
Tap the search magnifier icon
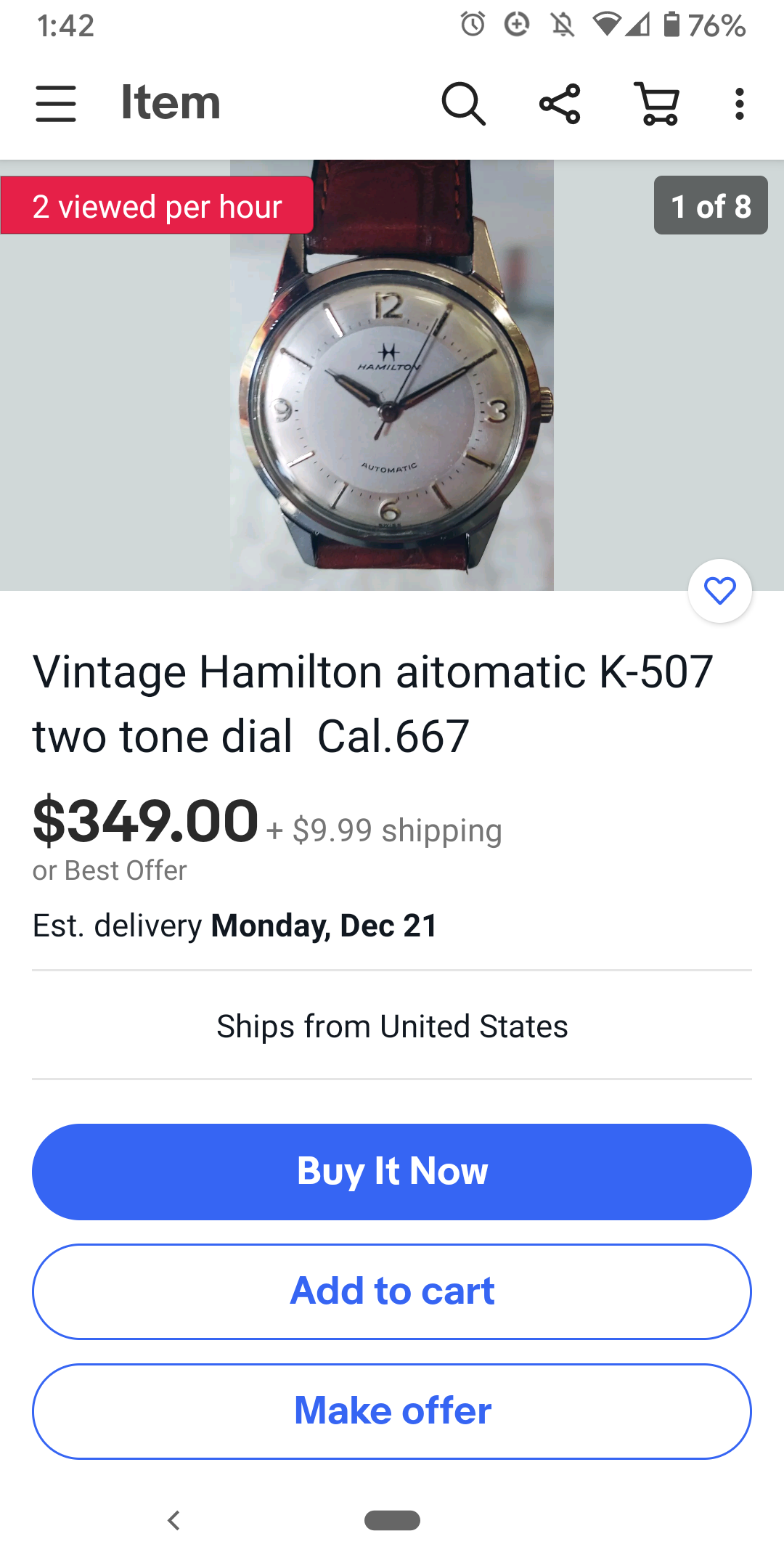coord(463,104)
